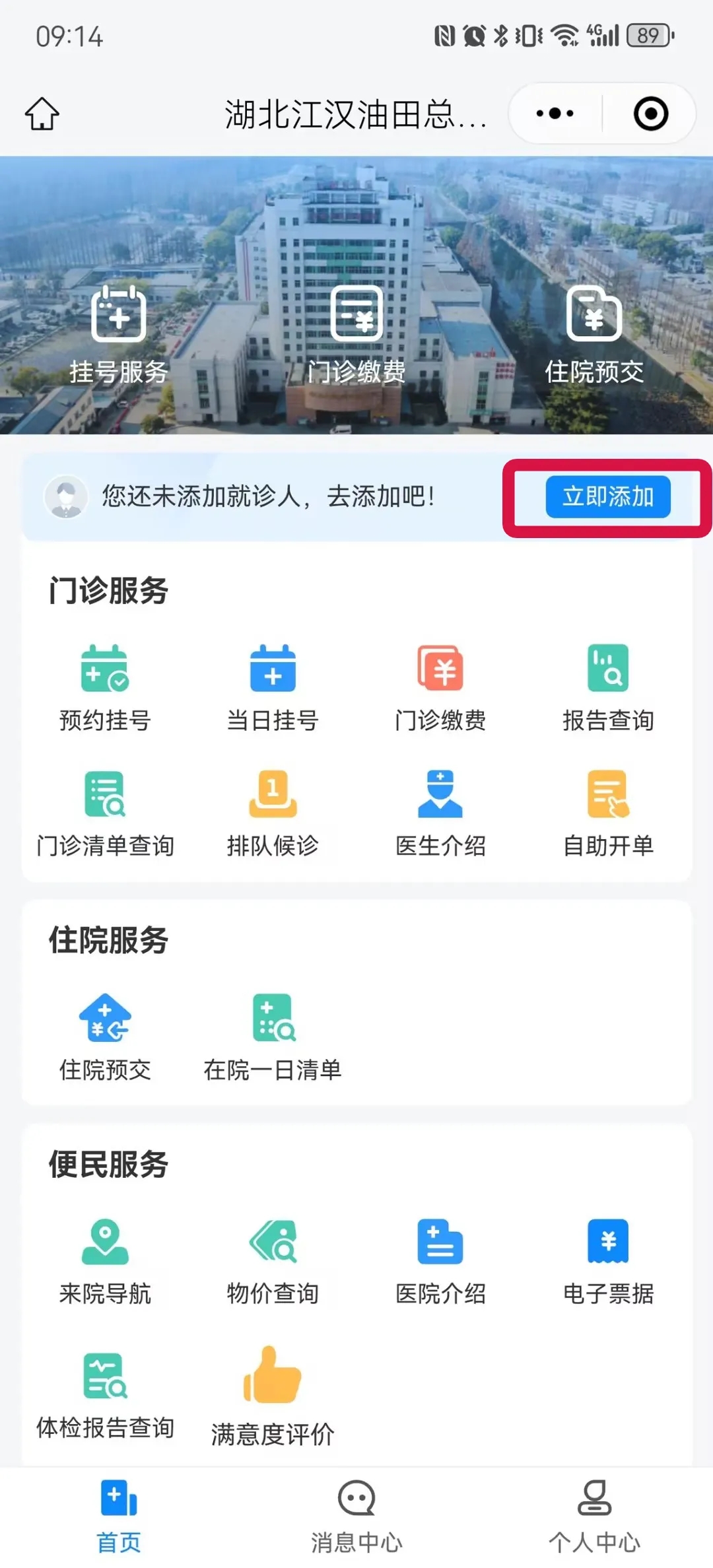Open 预约挂号 appointment registration

pyautogui.click(x=105, y=688)
